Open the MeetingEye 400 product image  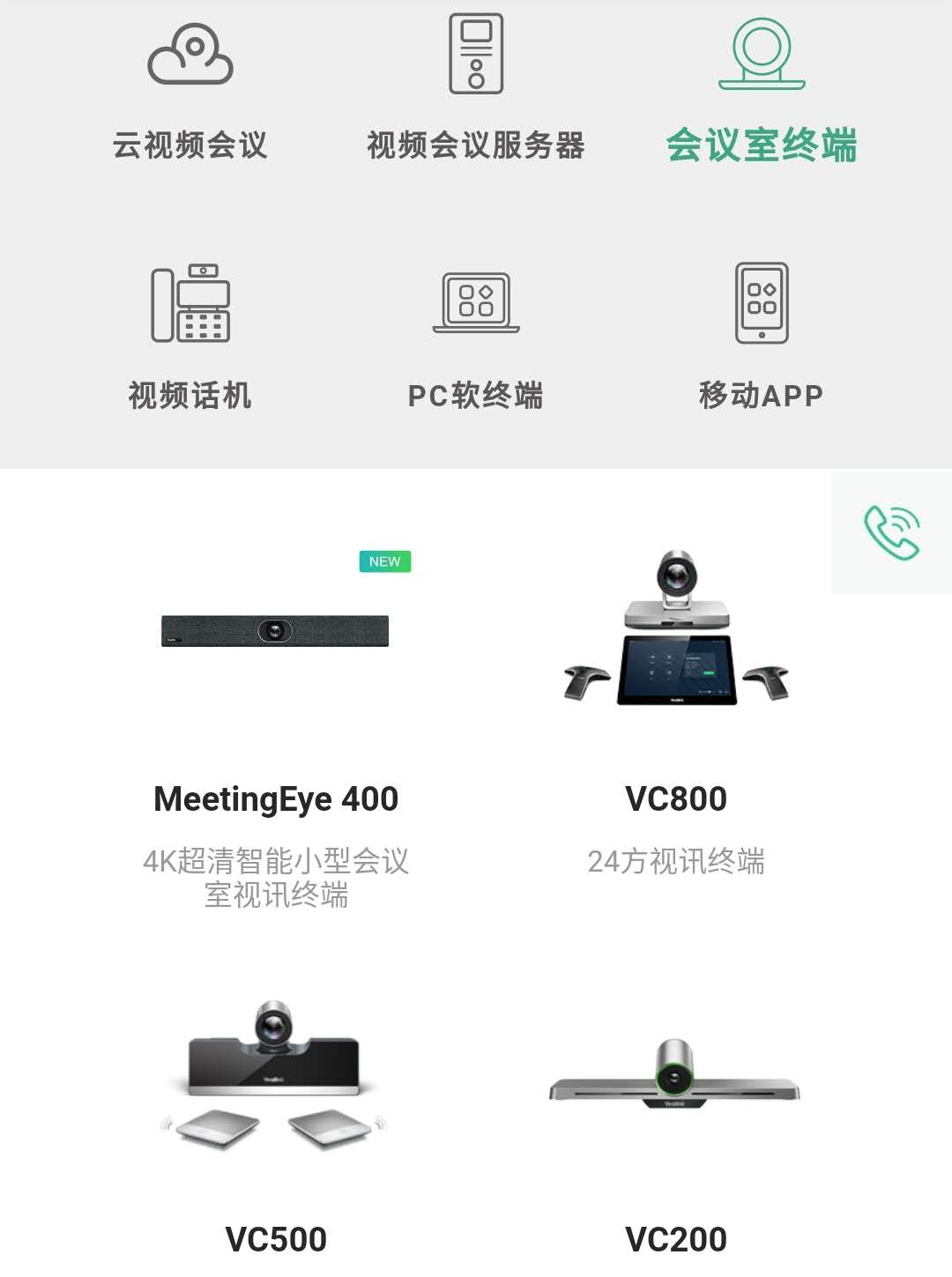278,632
